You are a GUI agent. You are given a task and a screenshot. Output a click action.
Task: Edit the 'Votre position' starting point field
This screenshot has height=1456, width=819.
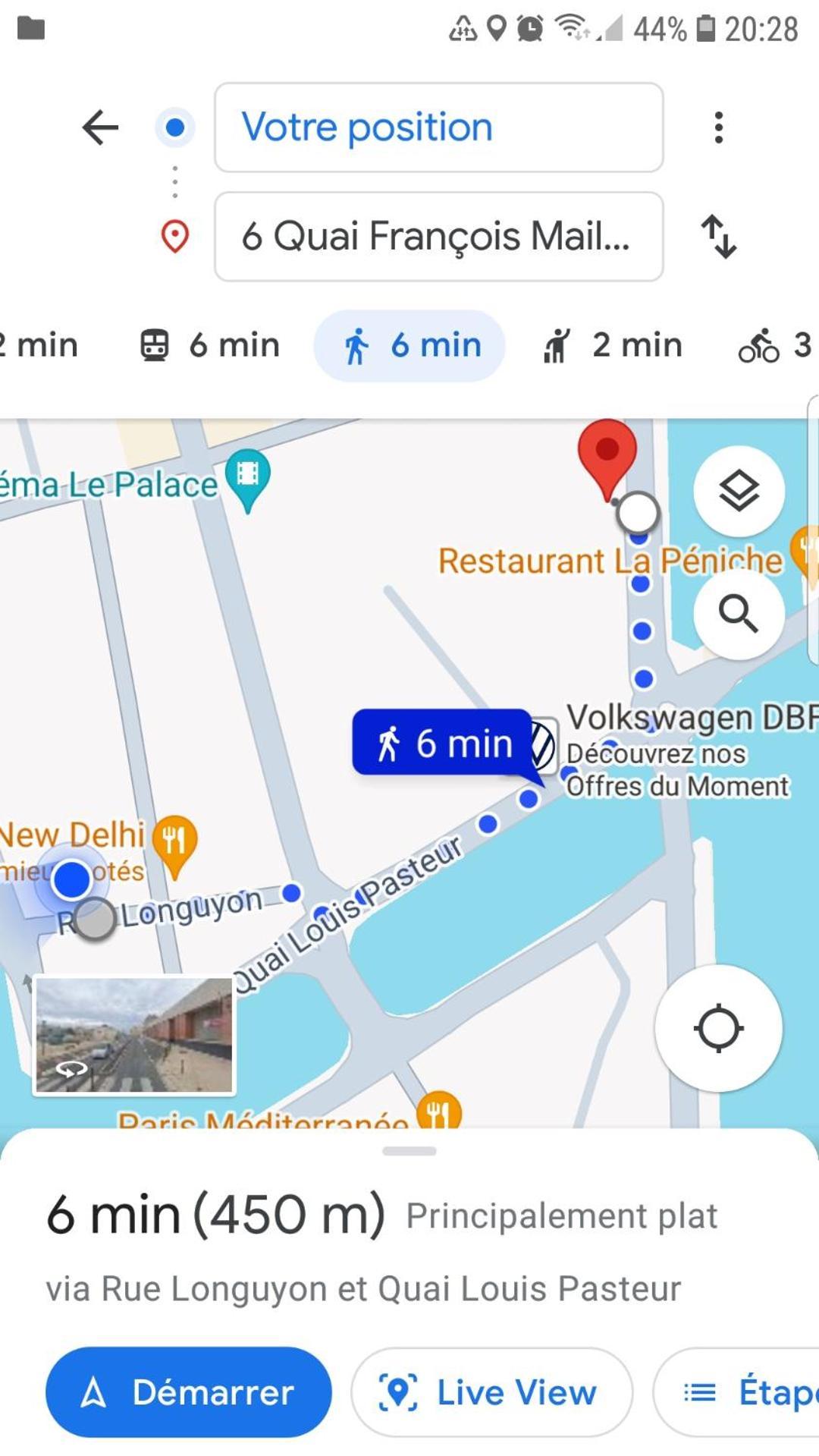438,127
